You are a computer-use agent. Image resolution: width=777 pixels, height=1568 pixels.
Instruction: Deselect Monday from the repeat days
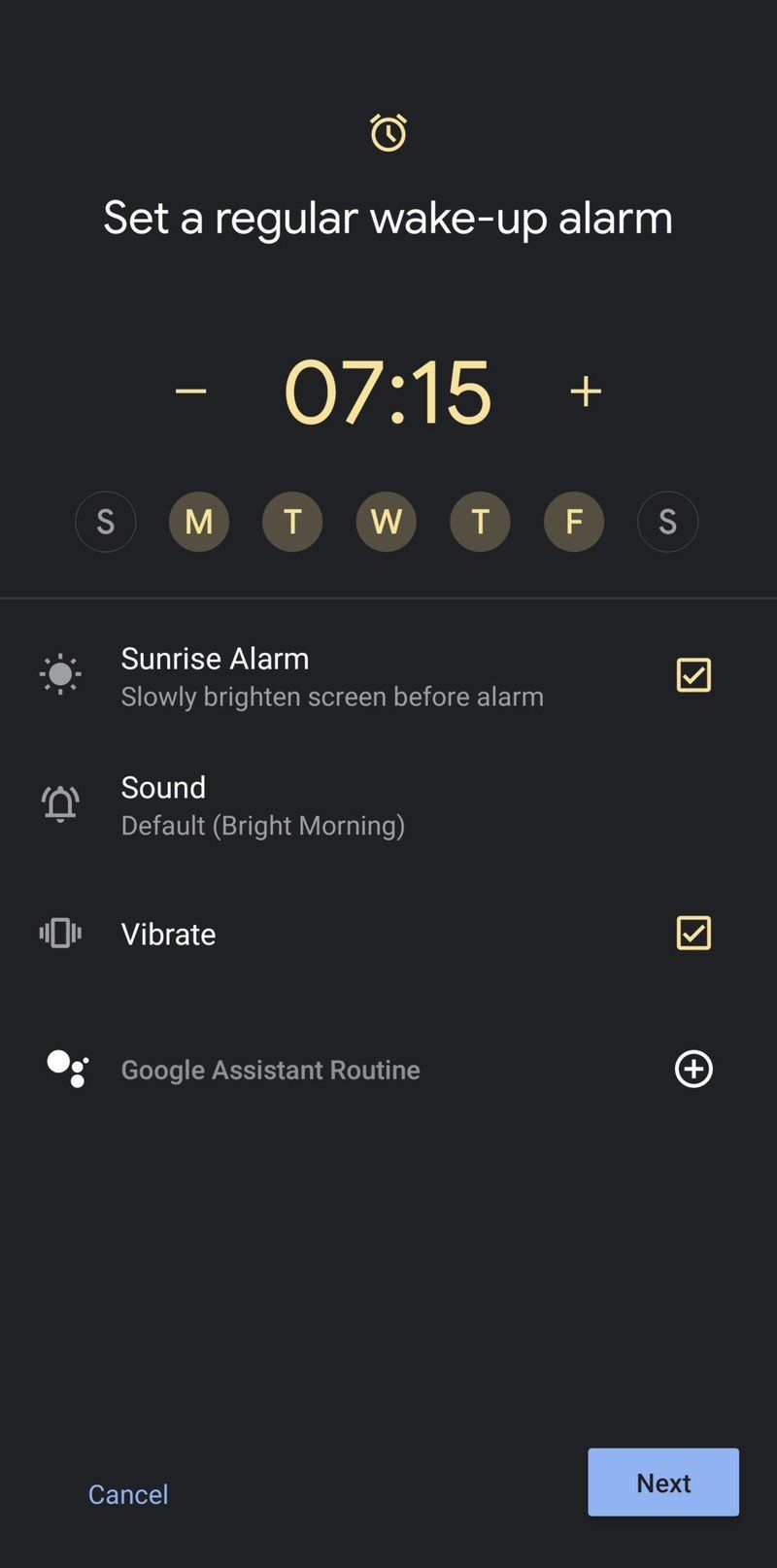tap(198, 522)
